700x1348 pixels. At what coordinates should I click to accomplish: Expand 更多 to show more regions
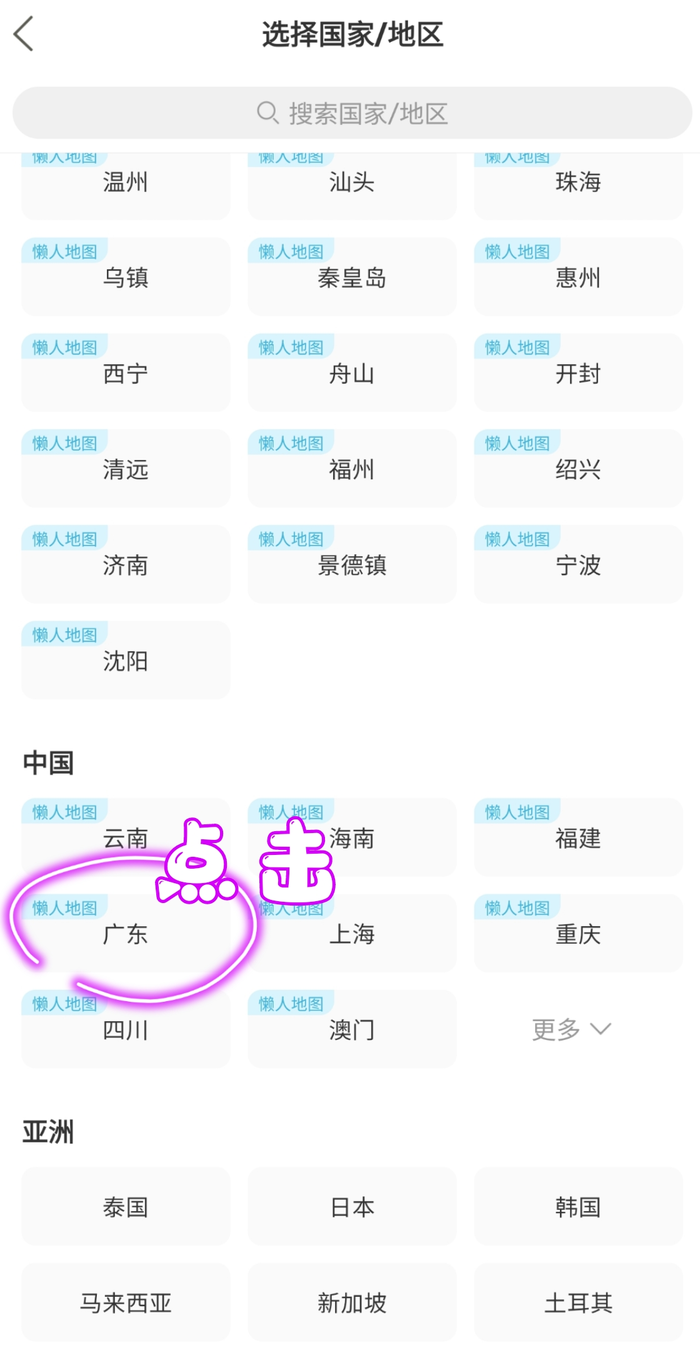point(571,1029)
